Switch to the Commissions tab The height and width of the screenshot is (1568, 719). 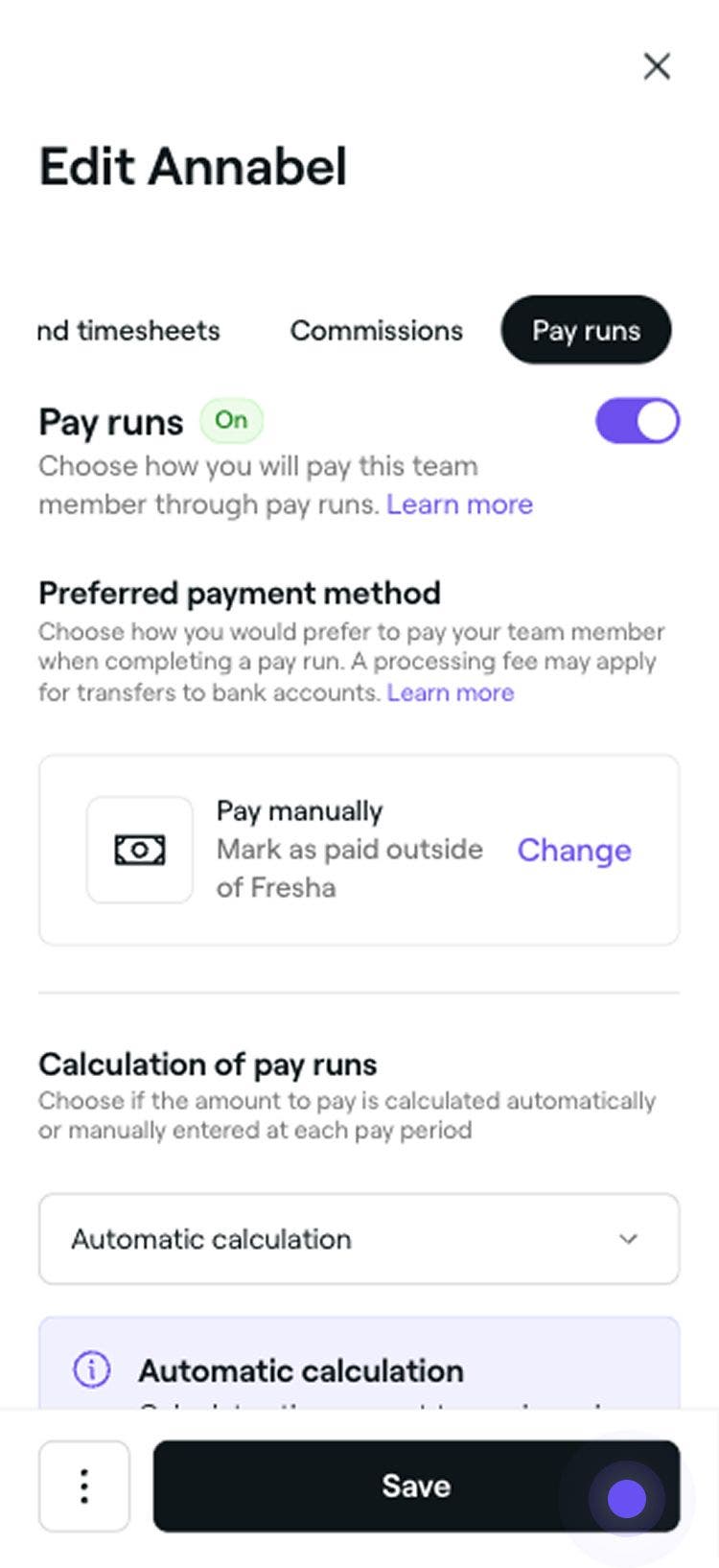coord(376,331)
